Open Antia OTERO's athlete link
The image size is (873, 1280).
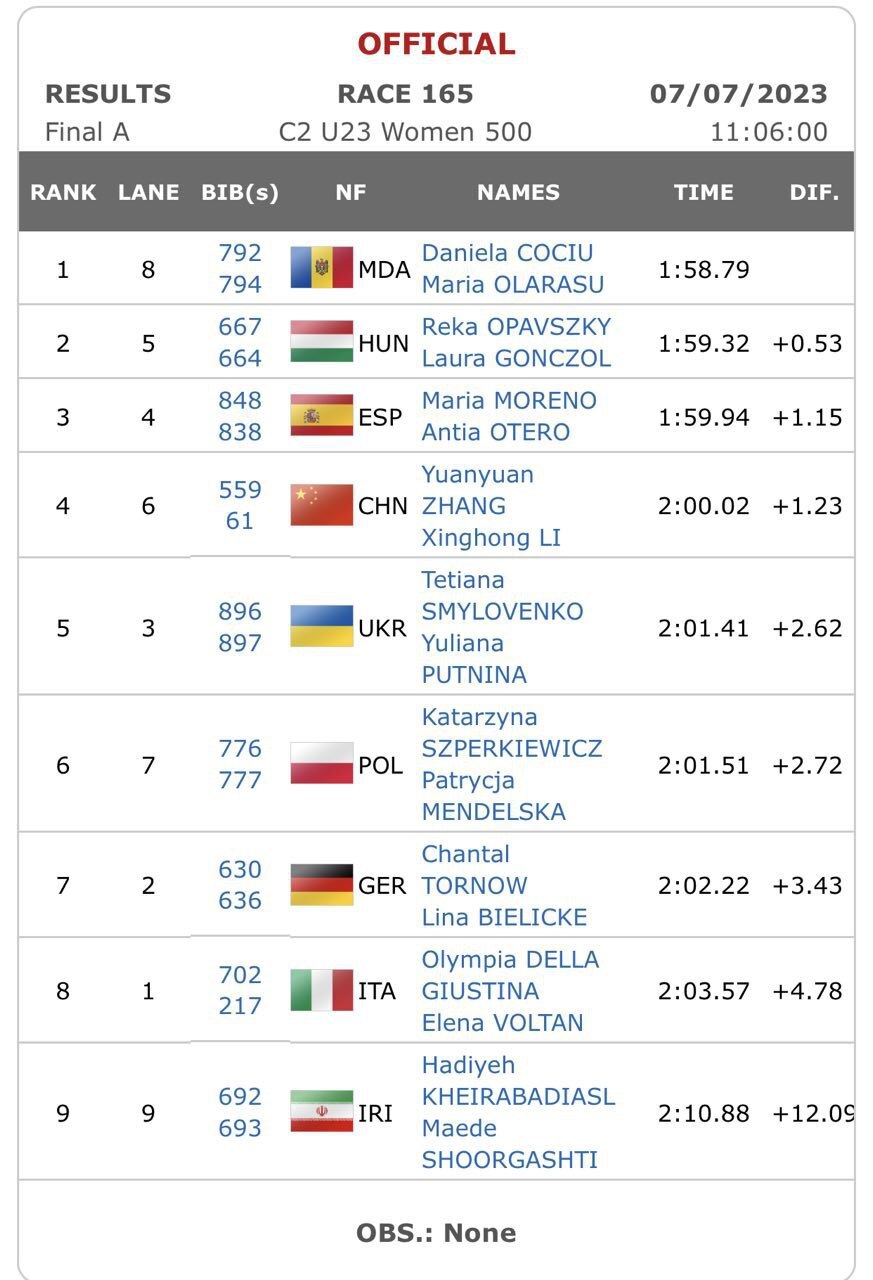tap(496, 432)
